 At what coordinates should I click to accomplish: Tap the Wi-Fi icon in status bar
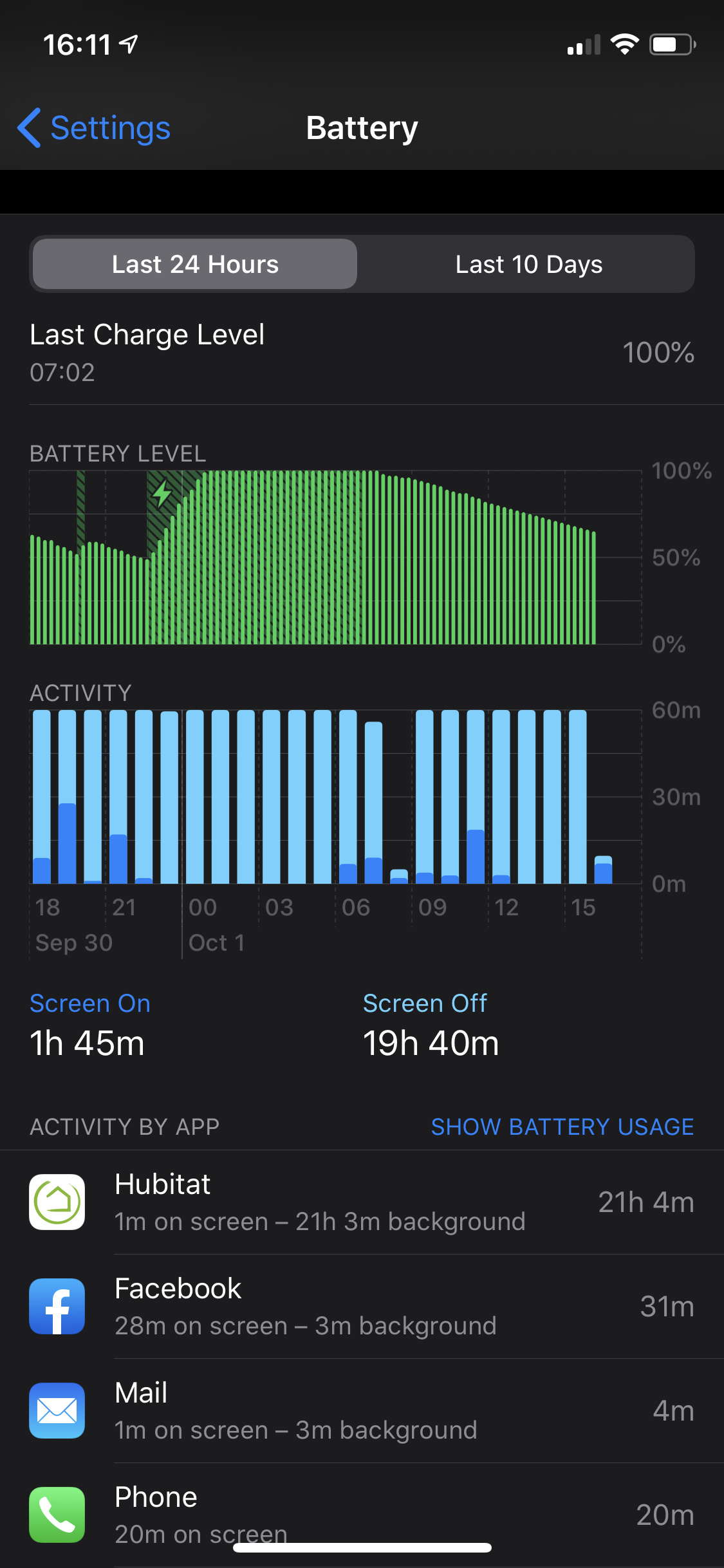pos(624,44)
